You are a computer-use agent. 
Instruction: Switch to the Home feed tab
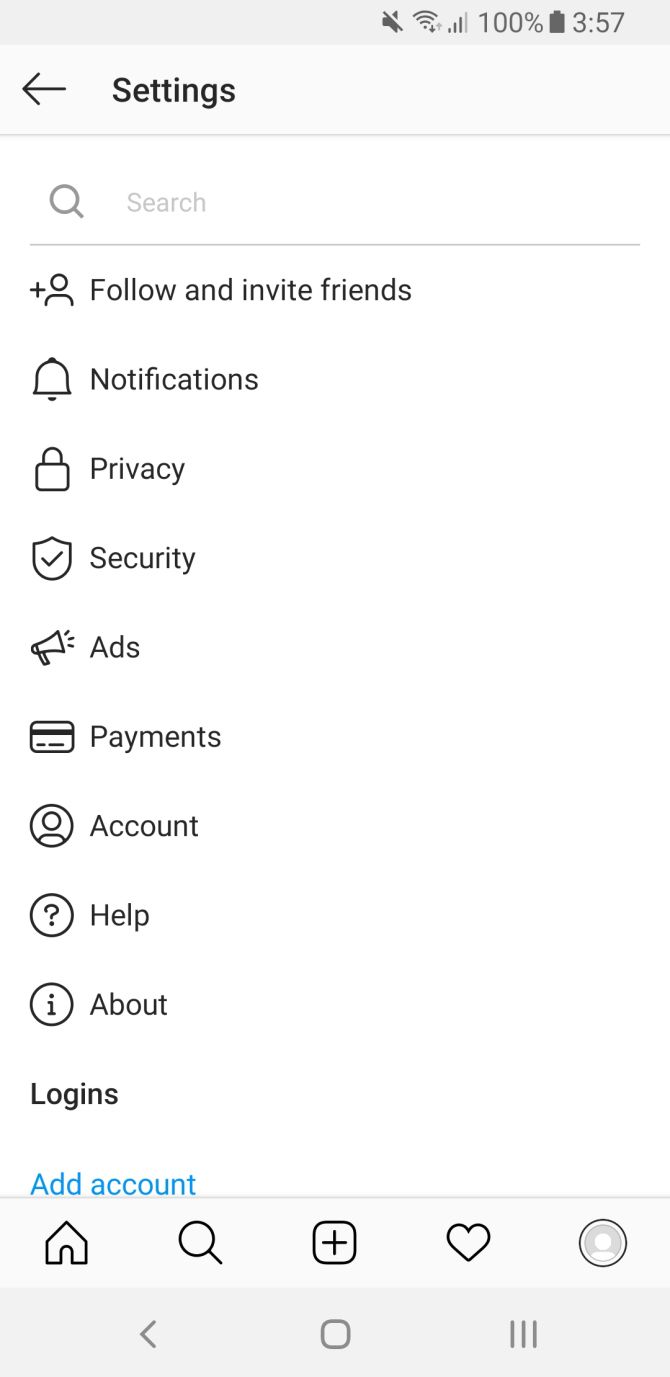(67, 1243)
